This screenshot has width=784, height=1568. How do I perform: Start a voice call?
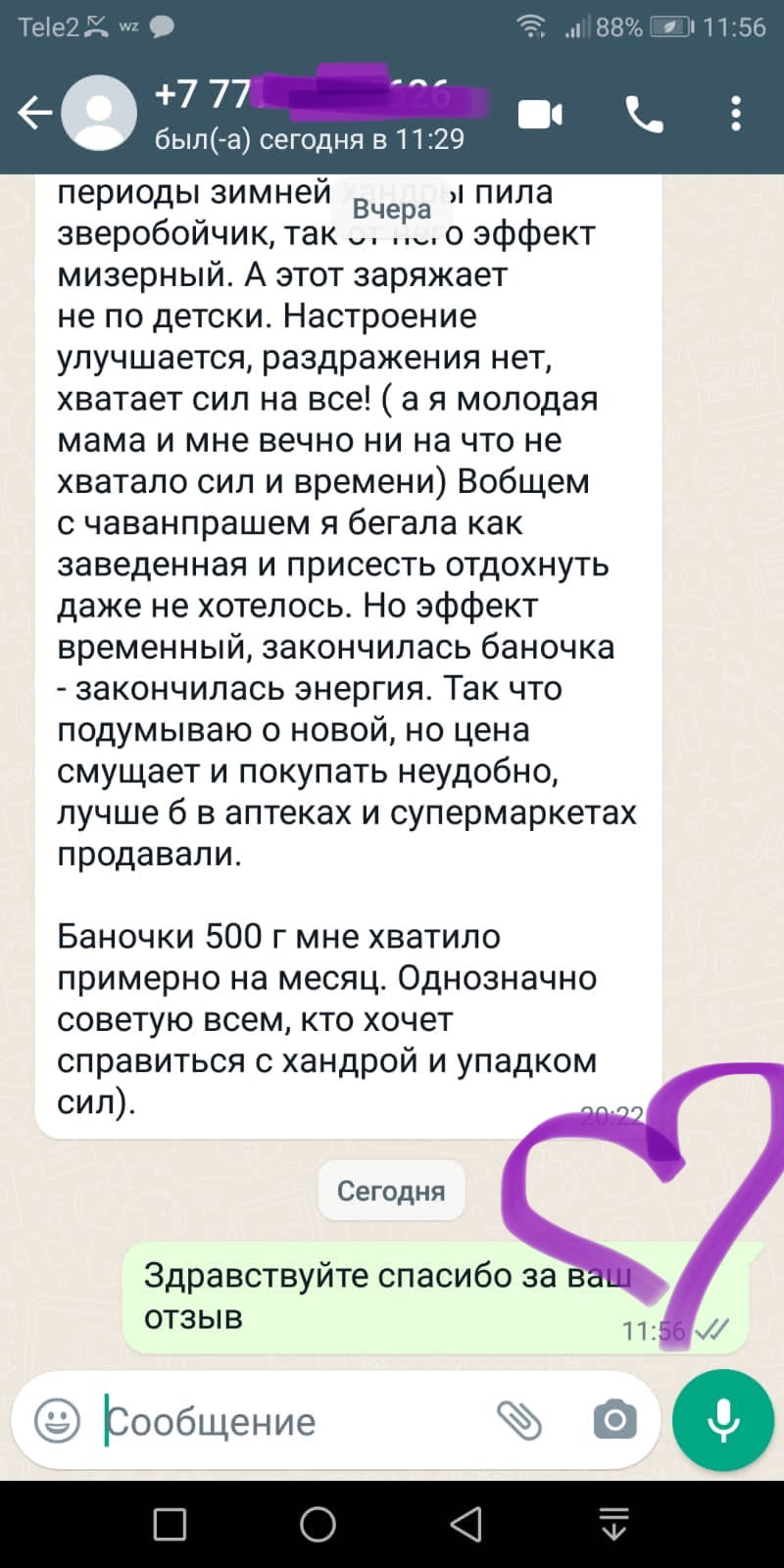click(644, 115)
